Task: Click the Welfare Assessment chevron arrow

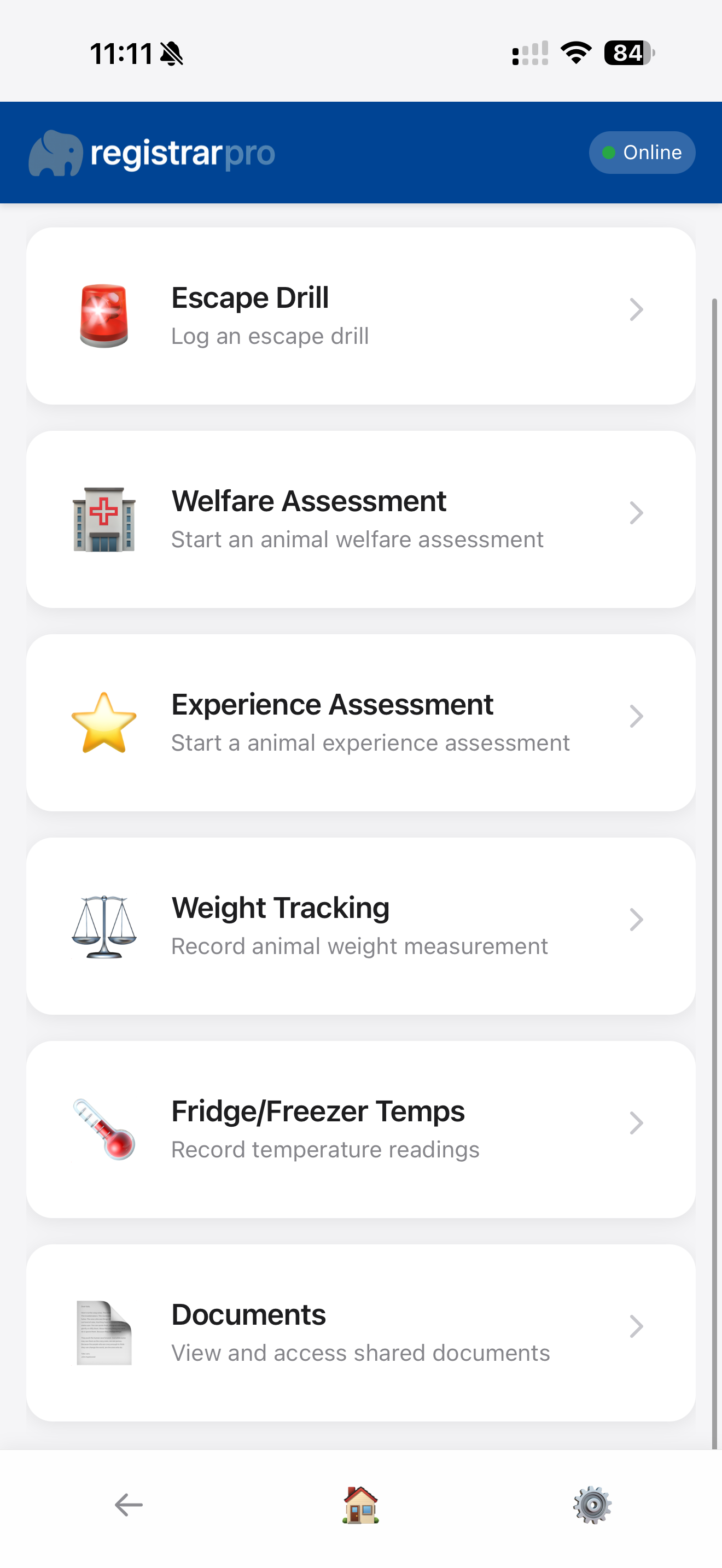Action: pos(636,513)
